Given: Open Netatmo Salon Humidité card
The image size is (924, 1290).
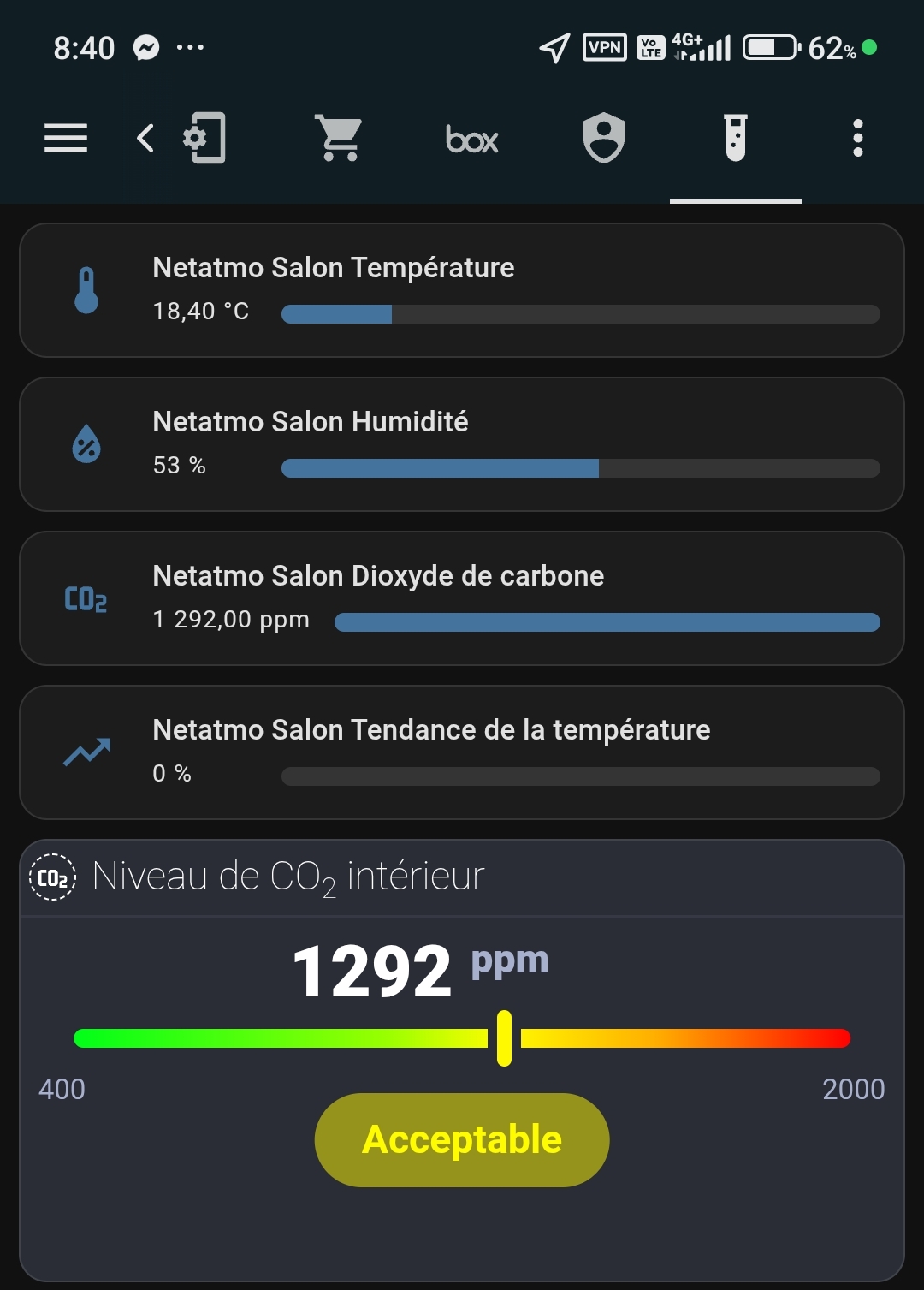Looking at the screenshot, I should pos(462,444).
